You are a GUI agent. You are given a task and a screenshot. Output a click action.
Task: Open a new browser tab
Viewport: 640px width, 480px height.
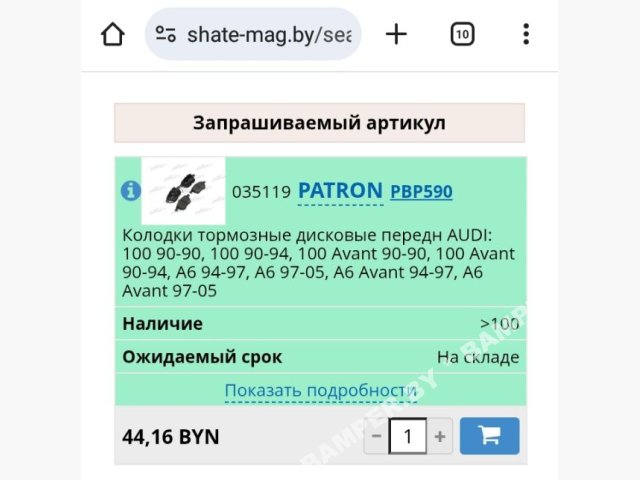pos(396,35)
